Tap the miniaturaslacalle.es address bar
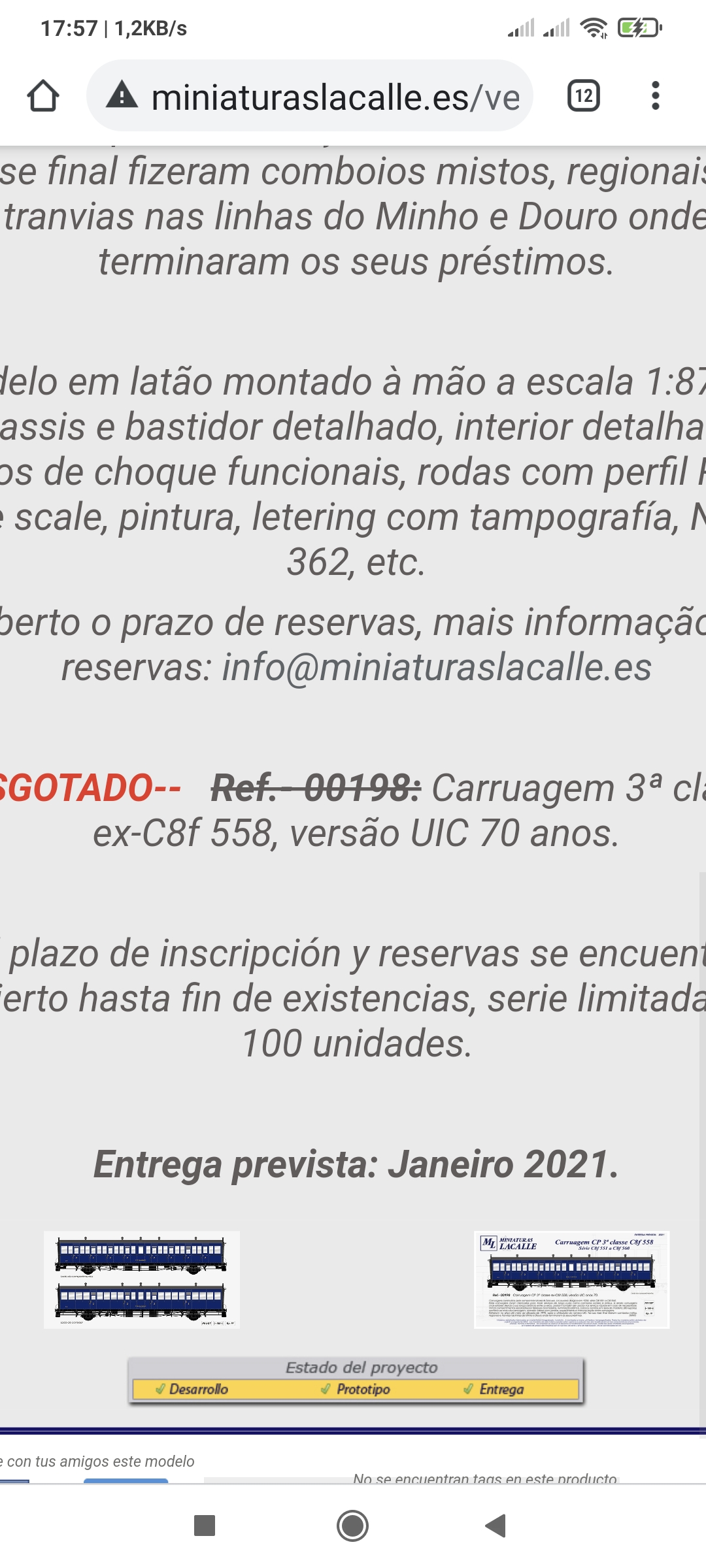Image resolution: width=706 pixels, height=1568 pixels. (x=309, y=96)
